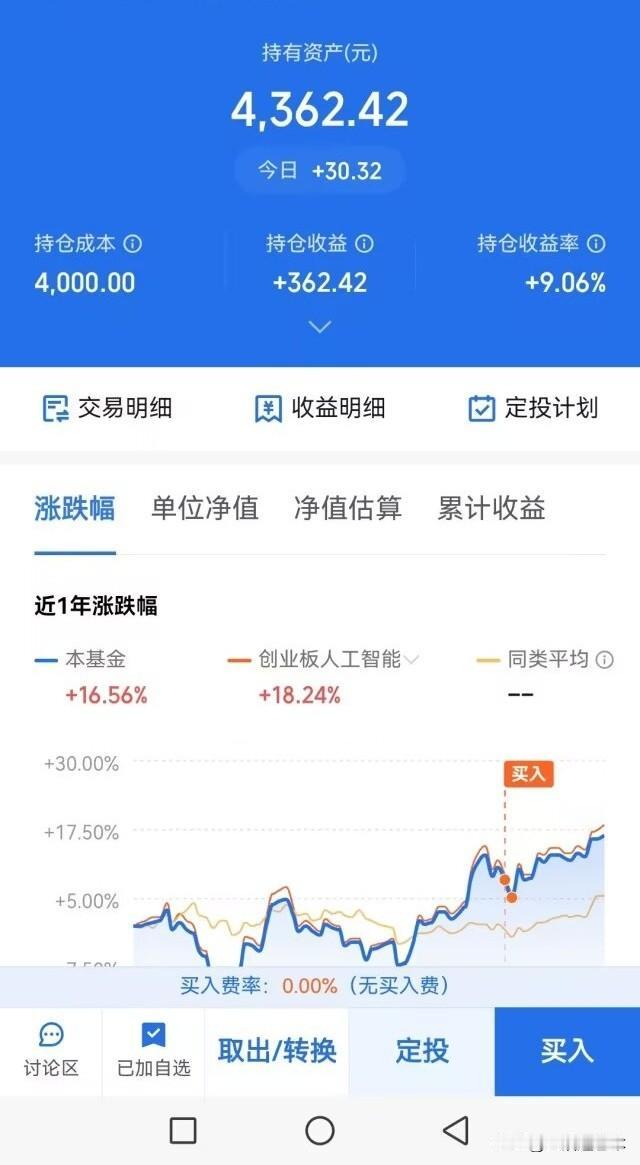Open the 讨论区 discussion area

[x=51, y=1051]
